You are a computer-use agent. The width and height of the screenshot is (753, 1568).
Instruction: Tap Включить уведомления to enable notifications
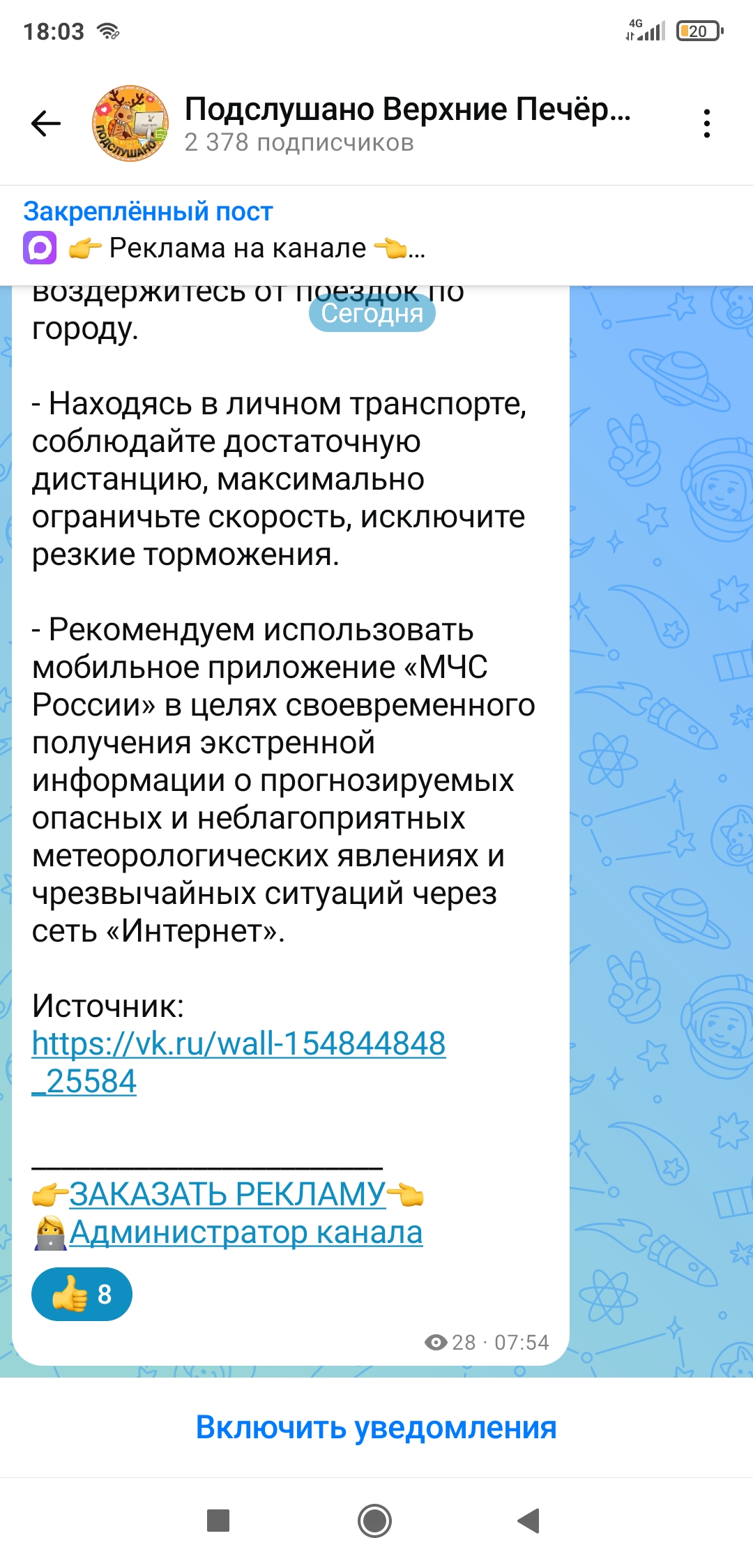376,1427
